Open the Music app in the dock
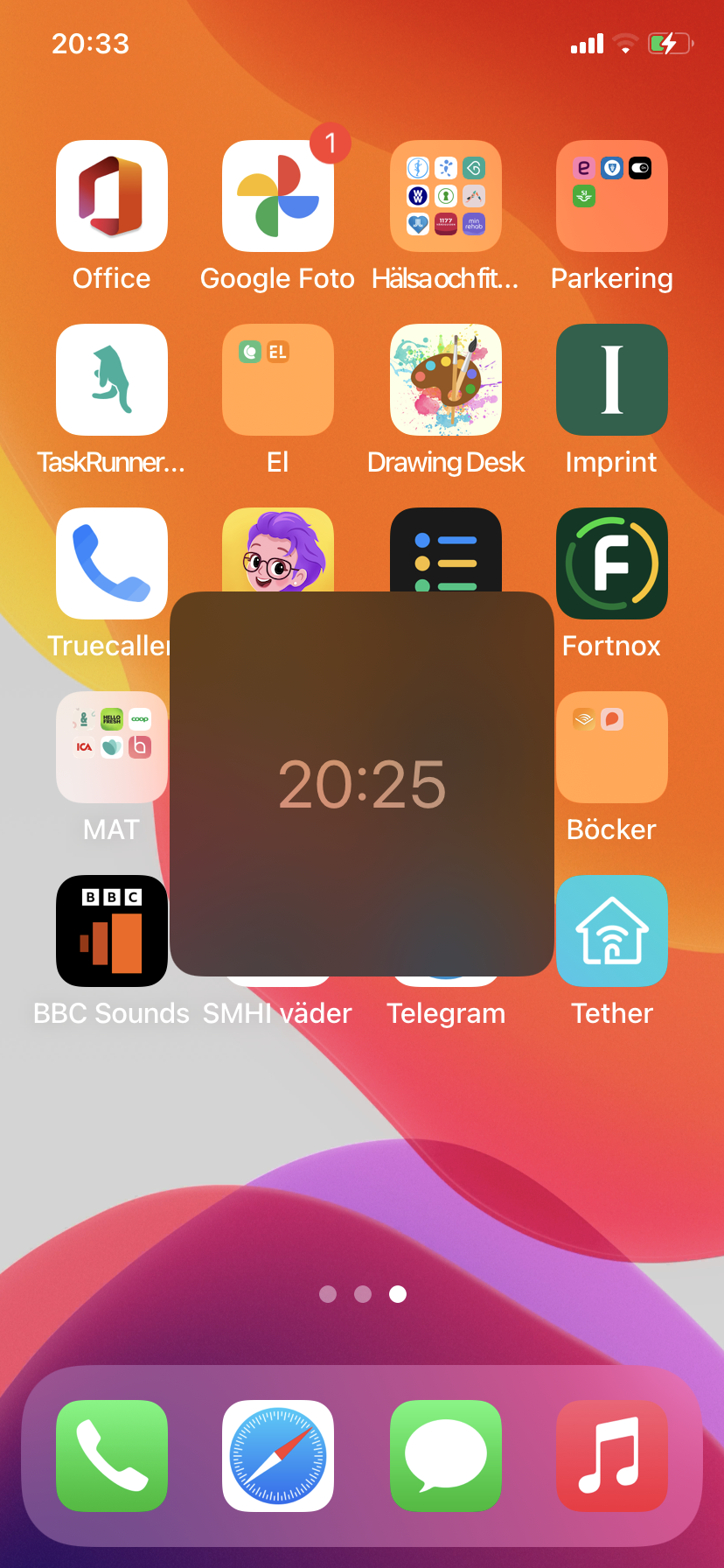Viewport: 724px width, 1568px height. coord(612,1456)
